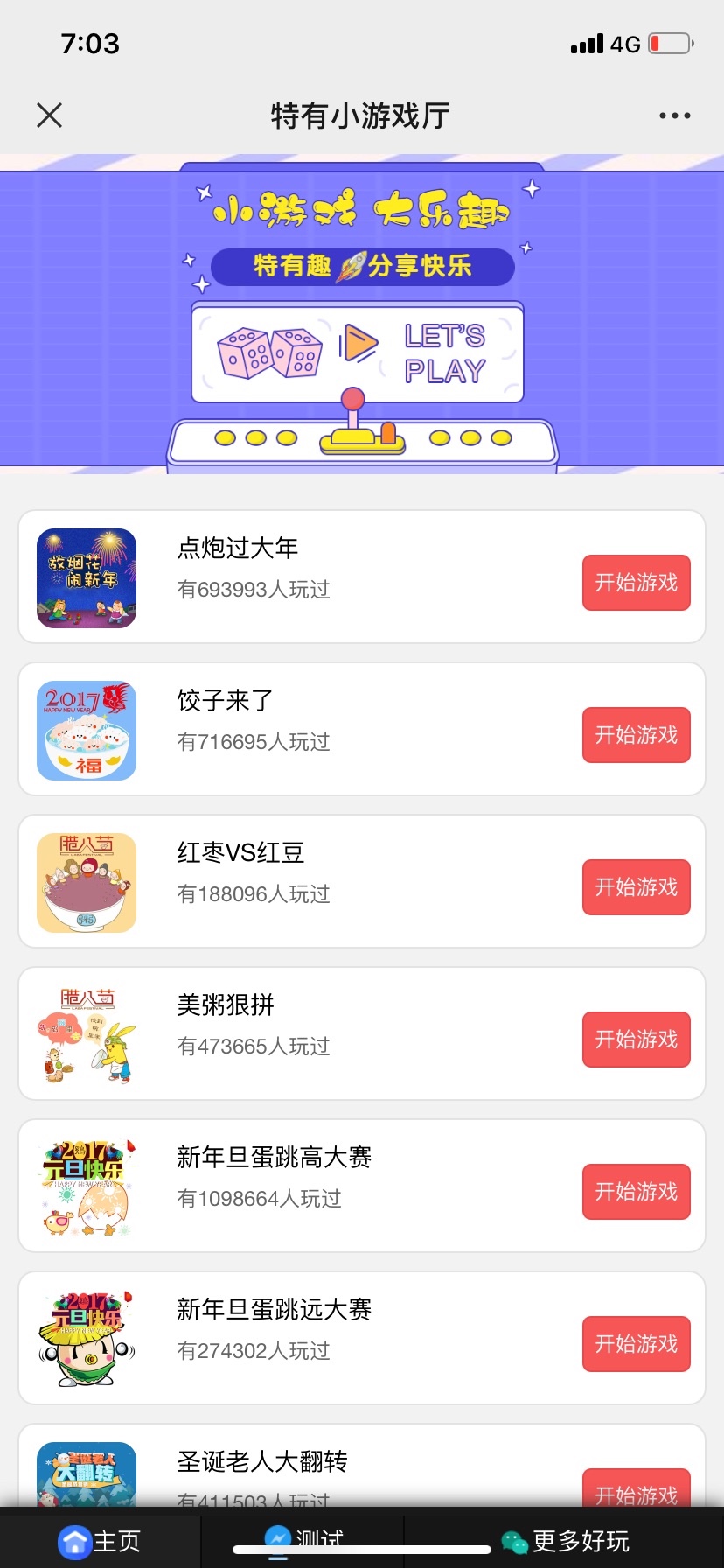Tap 开始游戏 for 饺子来了
Screen dimensions: 724x1568
point(636,735)
